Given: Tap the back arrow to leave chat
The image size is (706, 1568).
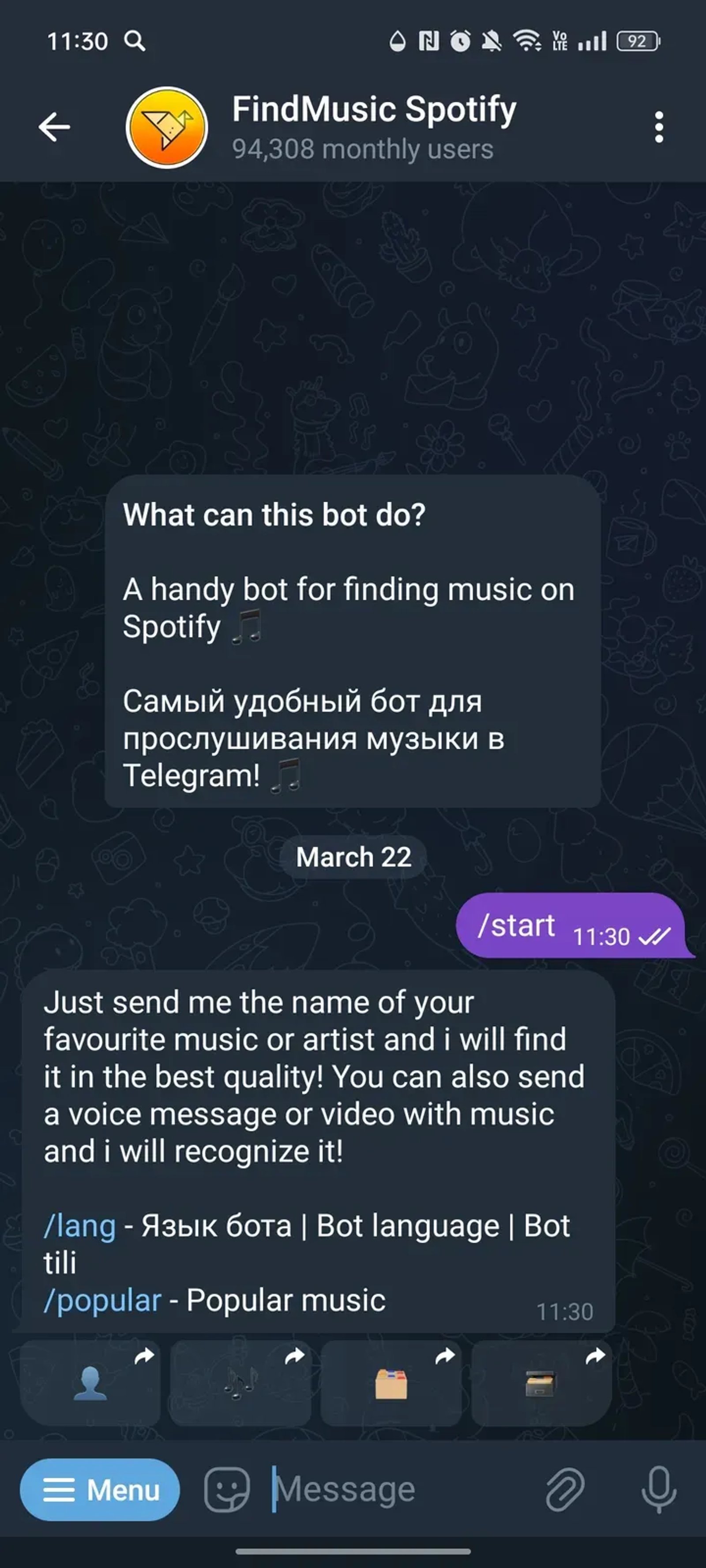Looking at the screenshot, I should click(x=53, y=126).
